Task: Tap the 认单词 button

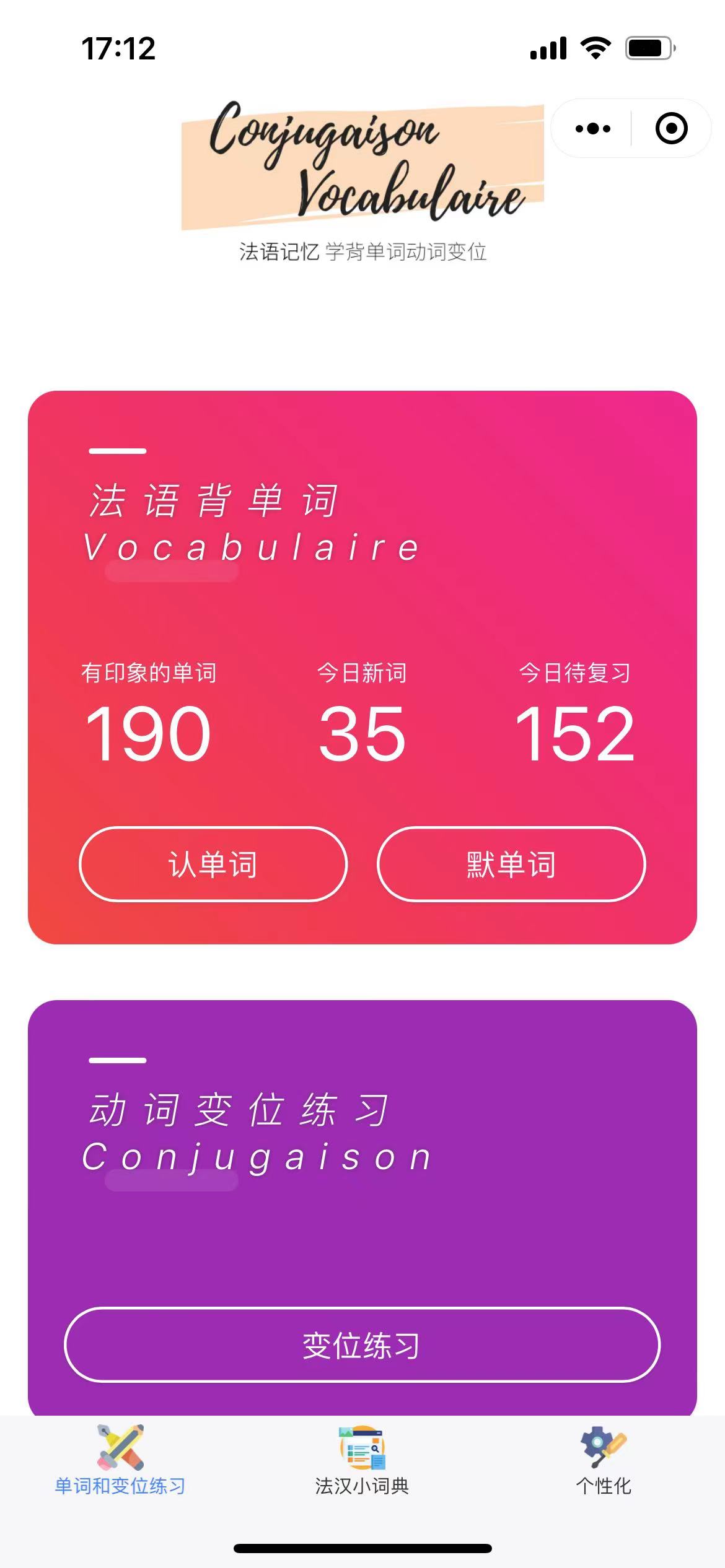Action: [x=213, y=866]
